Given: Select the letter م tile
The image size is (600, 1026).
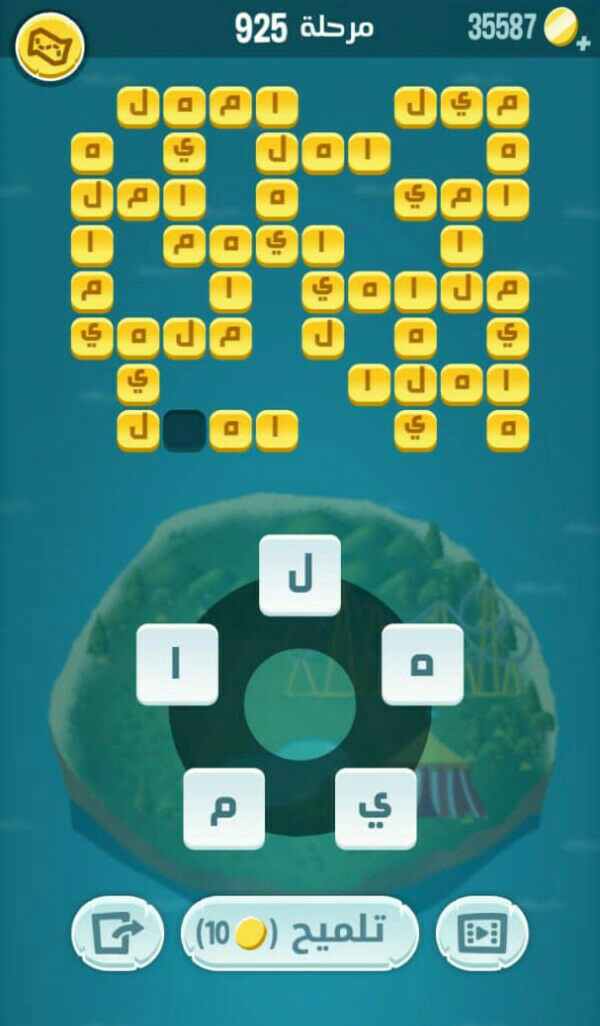Looking at the screenshot, I should click(224, 808).
